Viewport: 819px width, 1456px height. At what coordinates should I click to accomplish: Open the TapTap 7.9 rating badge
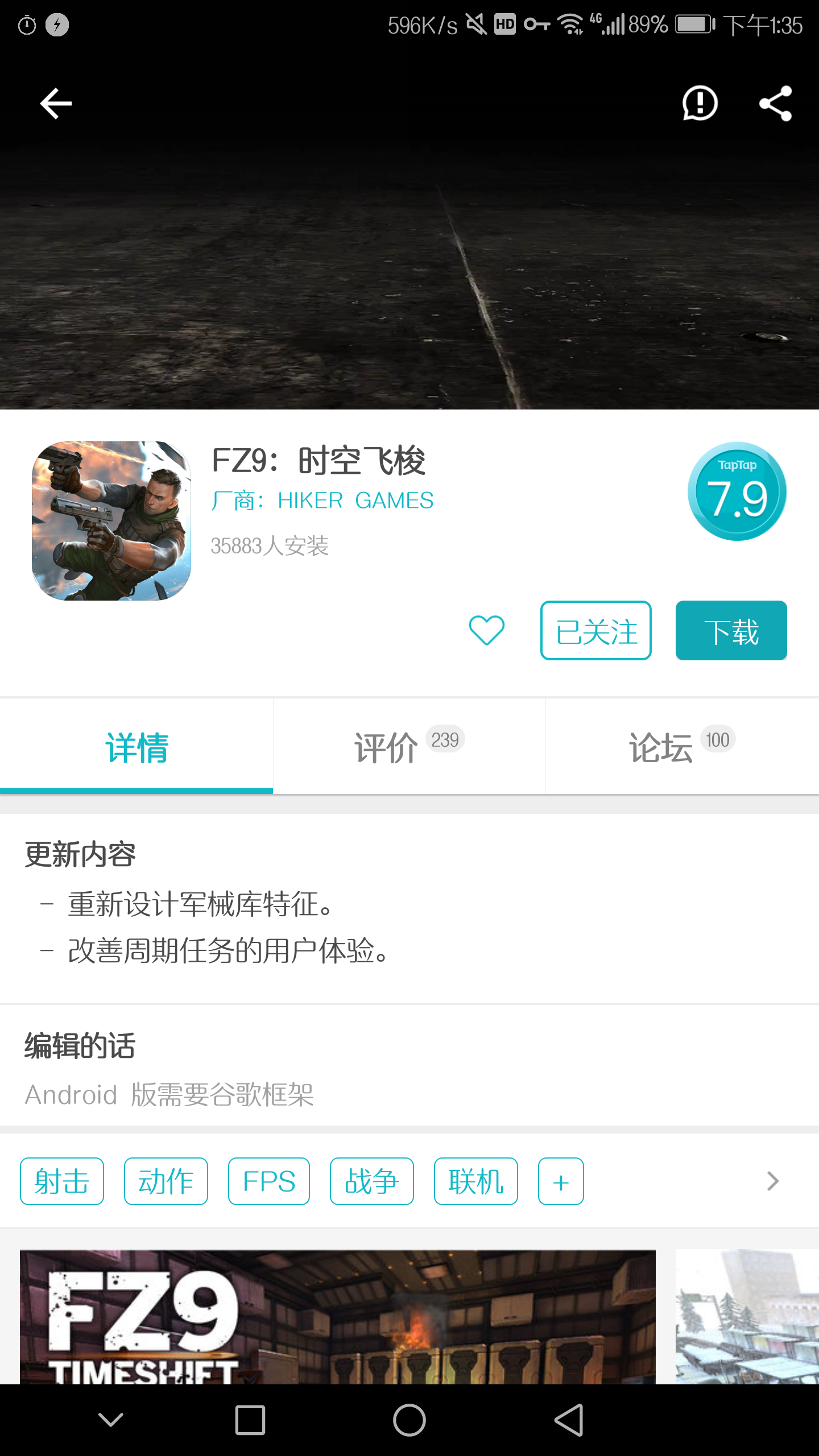[737, 491]
